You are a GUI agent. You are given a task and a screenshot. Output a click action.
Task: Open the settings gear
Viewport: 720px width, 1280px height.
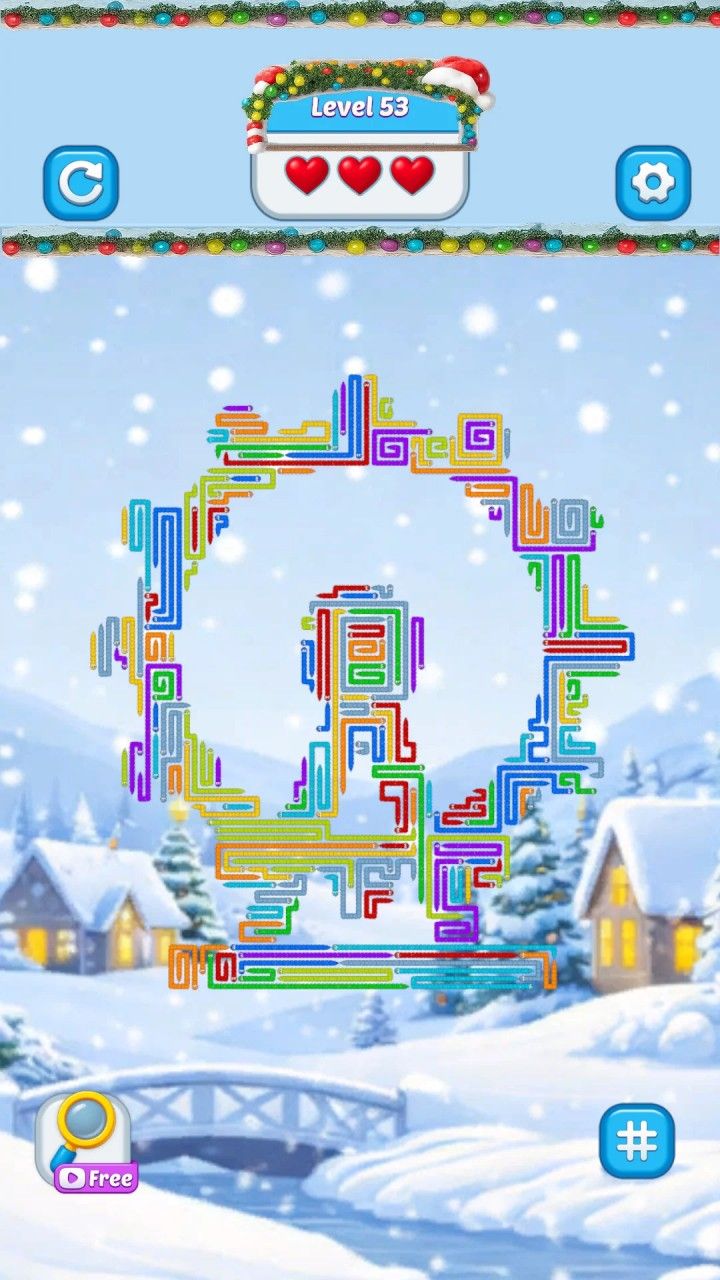pos(652,183)
